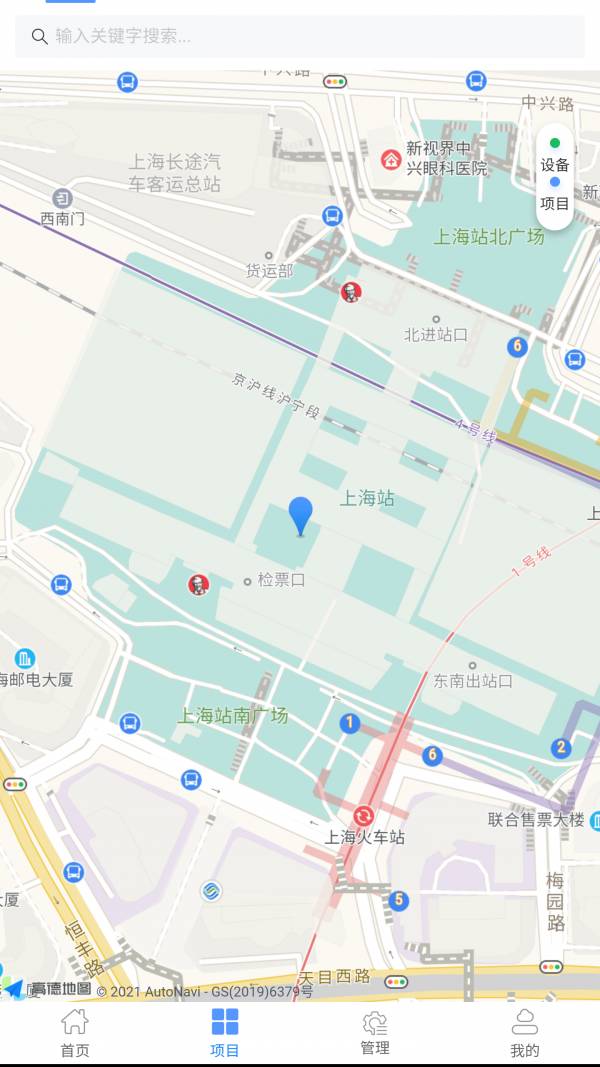Select the 项目 tab in bottom navigation
This screenshot has height=1067, width=600.
(x=225, y=1033)
